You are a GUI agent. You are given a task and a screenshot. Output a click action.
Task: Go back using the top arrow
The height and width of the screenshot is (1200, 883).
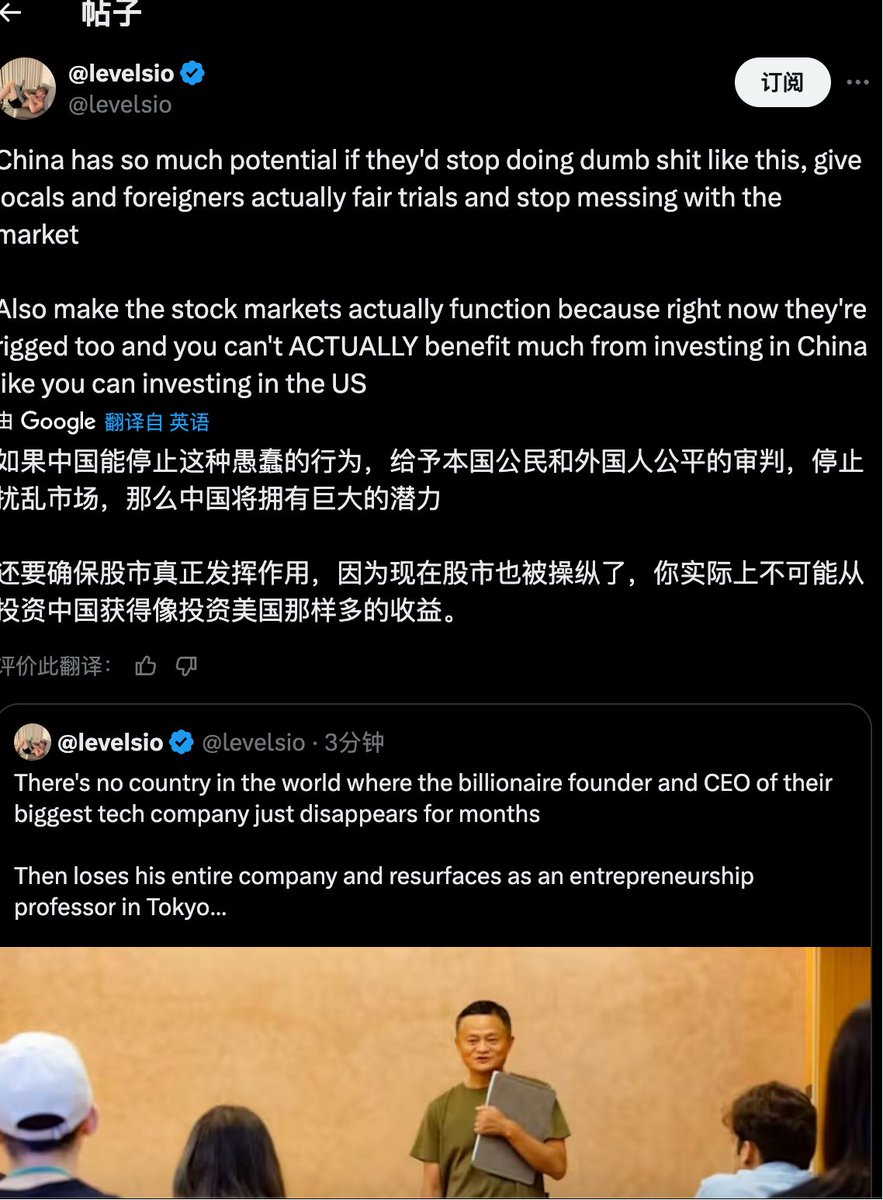(11, 13)
